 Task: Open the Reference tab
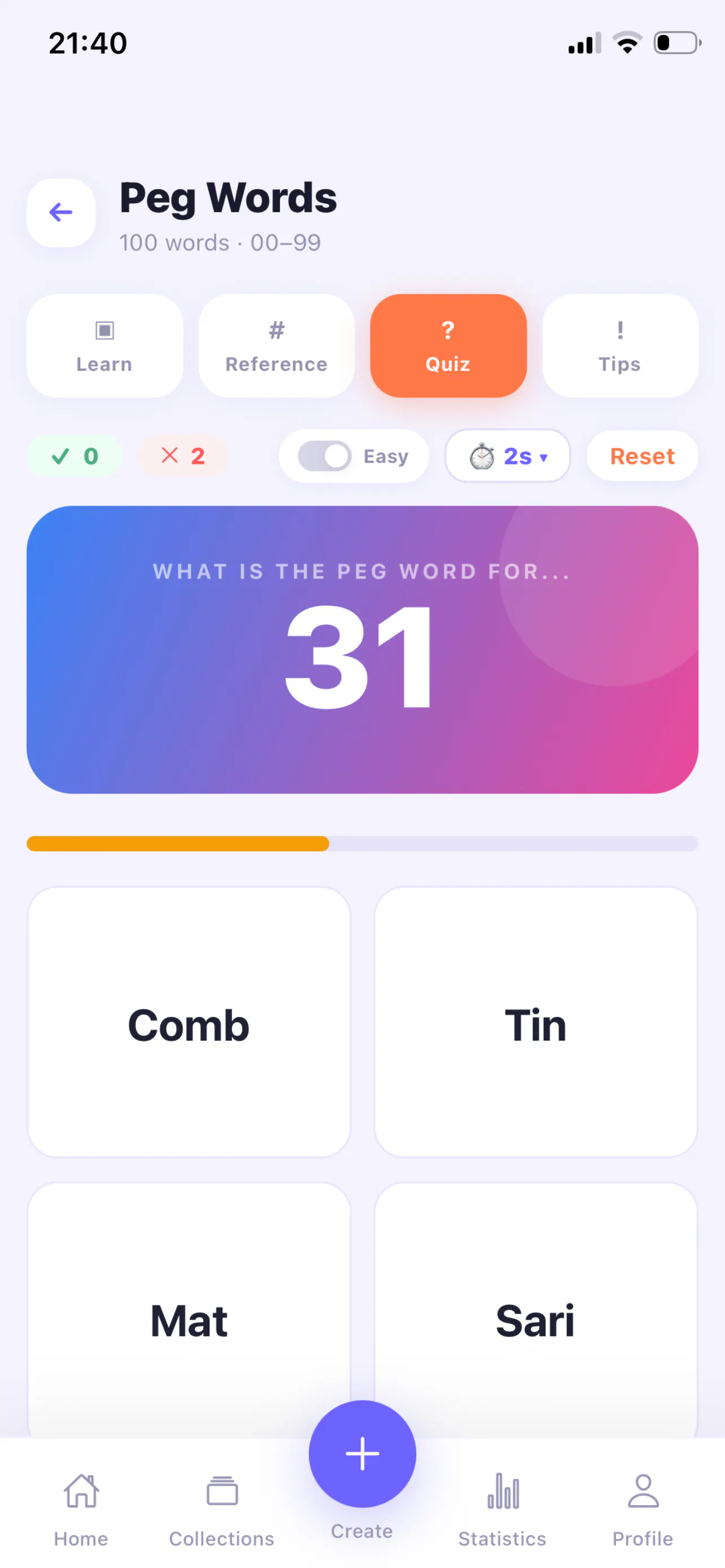click(x=276, y=346)
